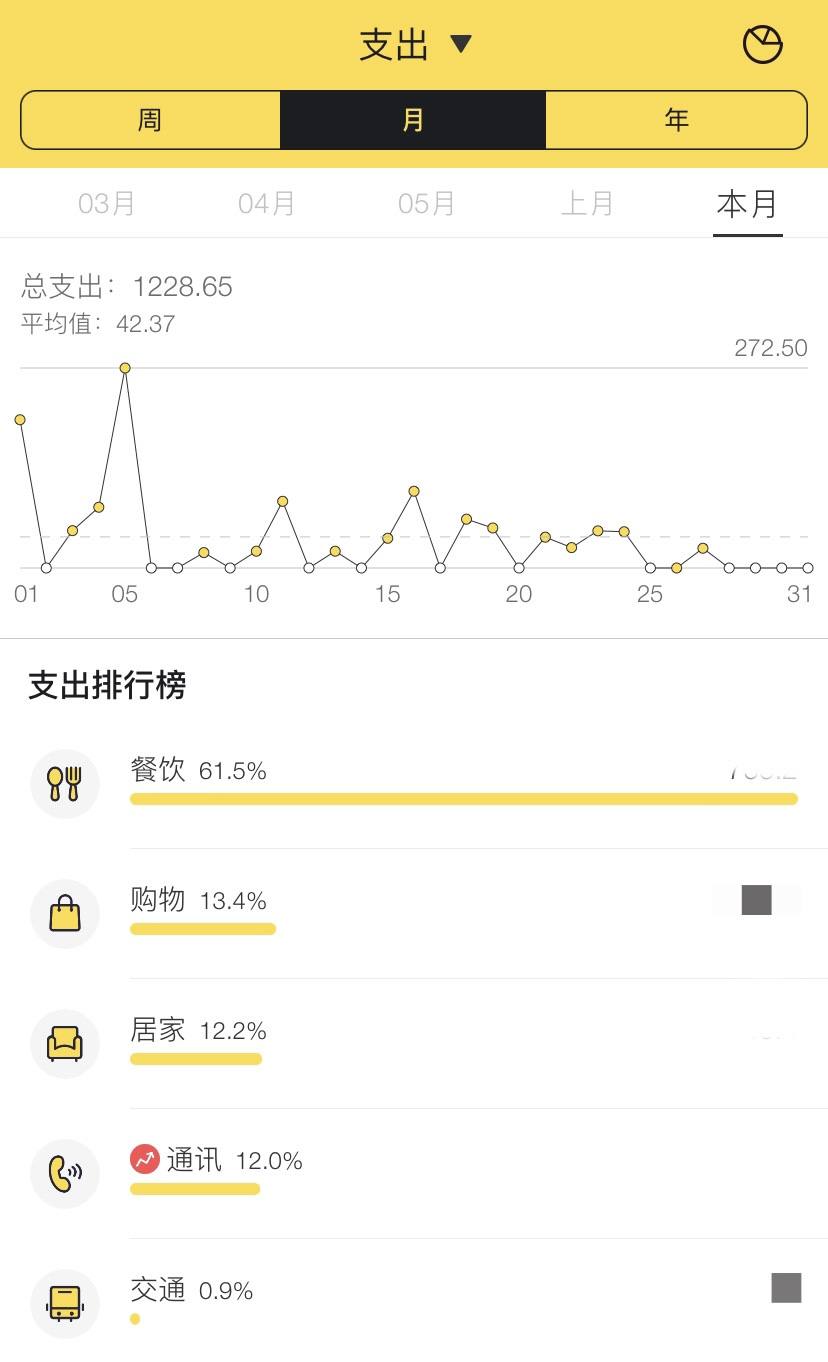Switch to the 周 (week) view
The height and width of the screenshot is (1362, 828).
151,119
